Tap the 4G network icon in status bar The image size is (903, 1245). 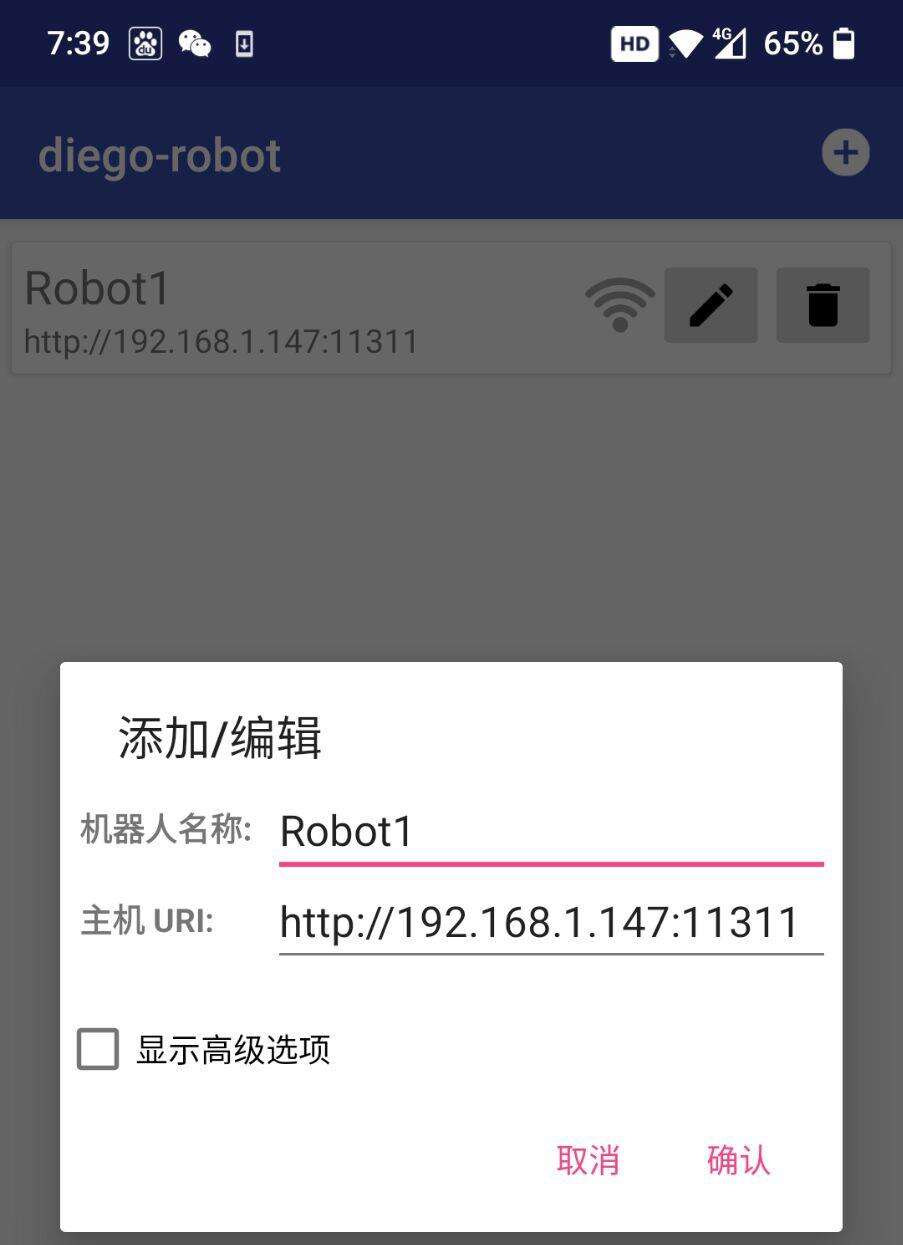pyautogui.click(x=729, y=43)
